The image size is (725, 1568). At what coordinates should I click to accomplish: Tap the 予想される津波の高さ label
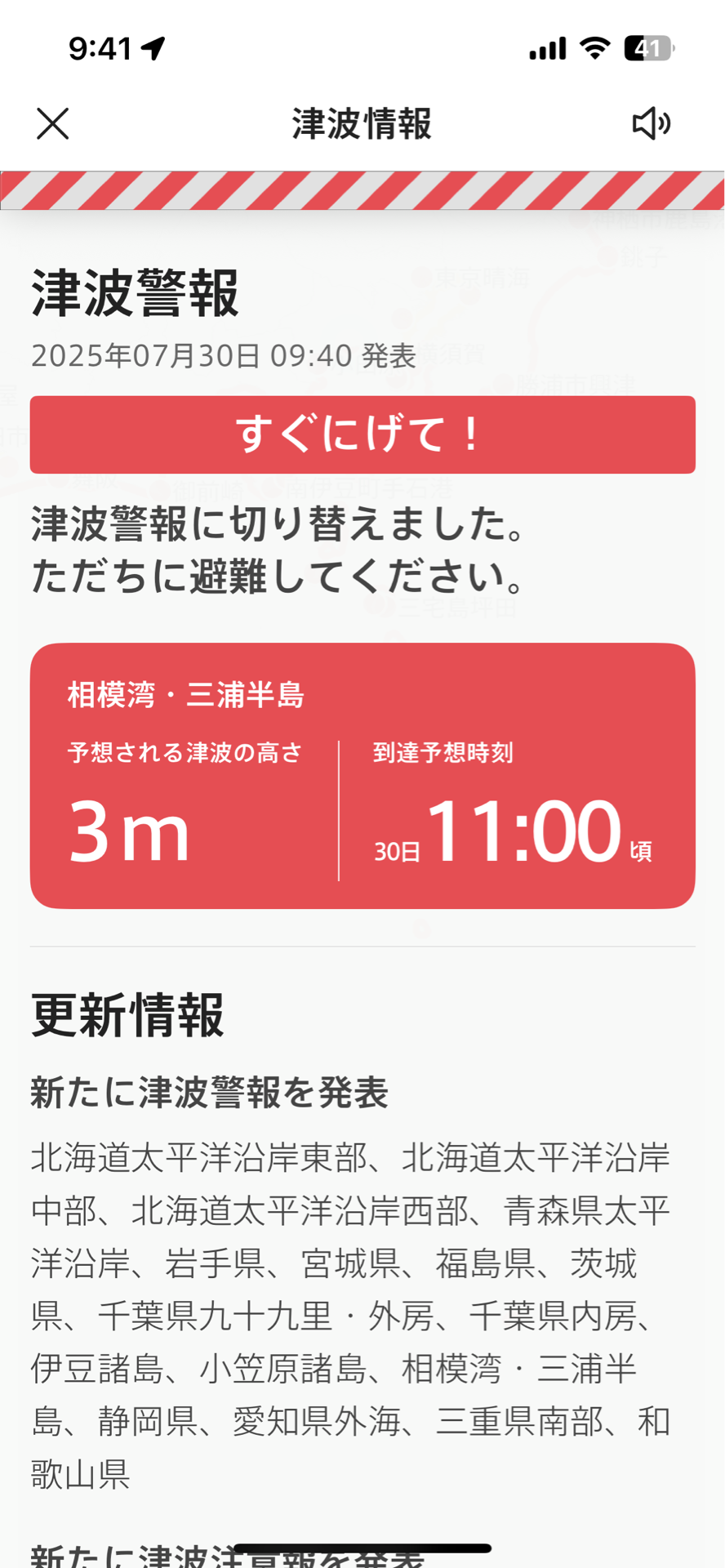coord(183,754)
